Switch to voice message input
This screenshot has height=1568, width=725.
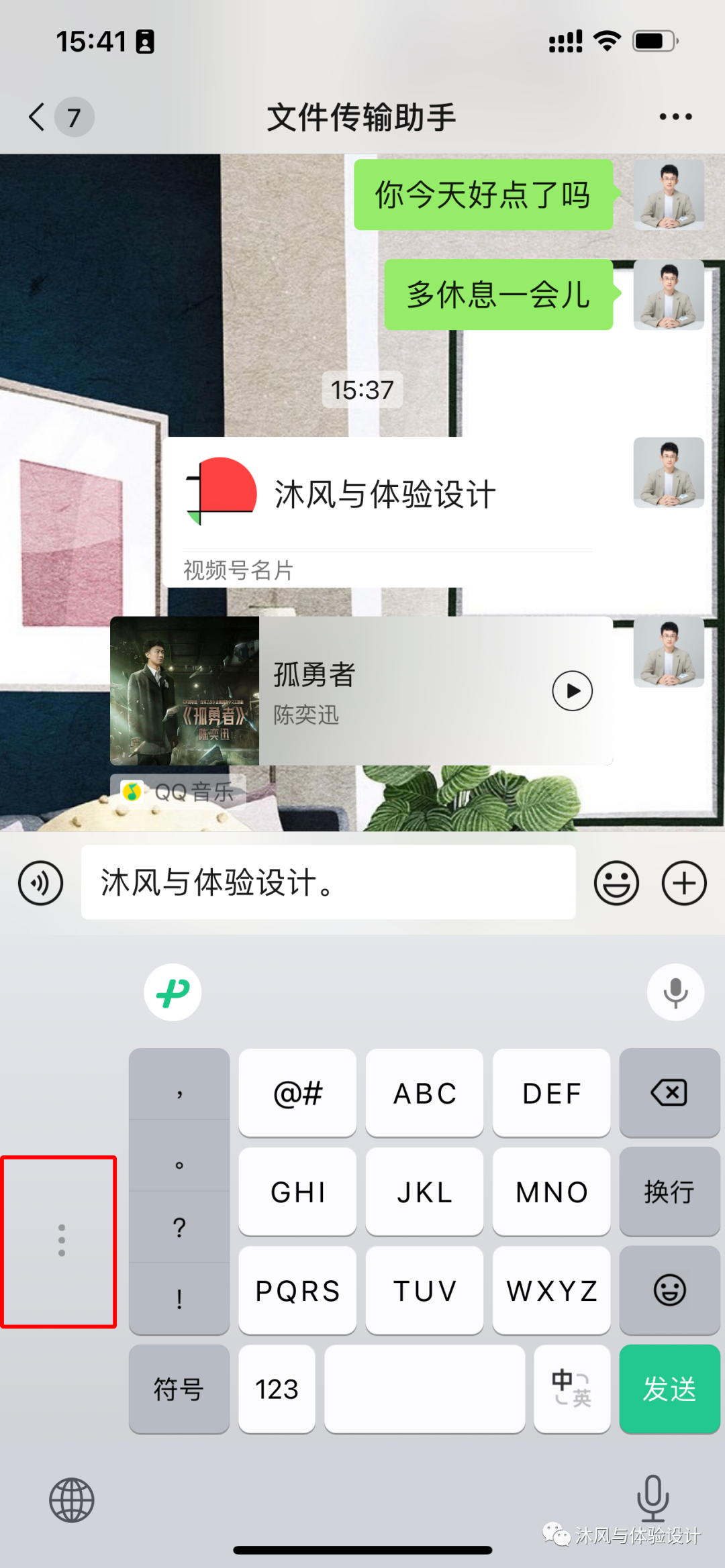point(41,883)
